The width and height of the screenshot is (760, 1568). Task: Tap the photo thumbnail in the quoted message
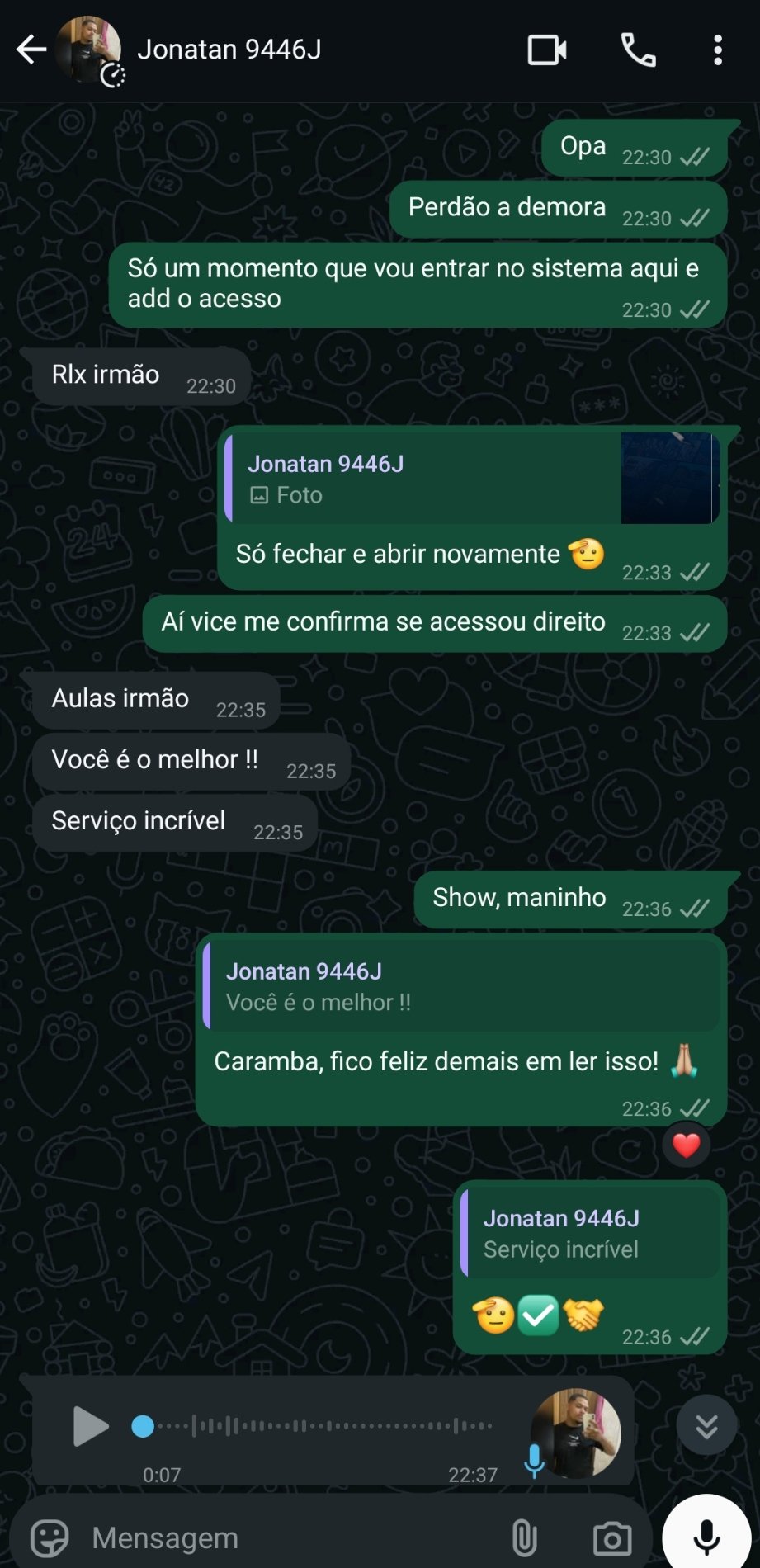click(x=668, y=479)
